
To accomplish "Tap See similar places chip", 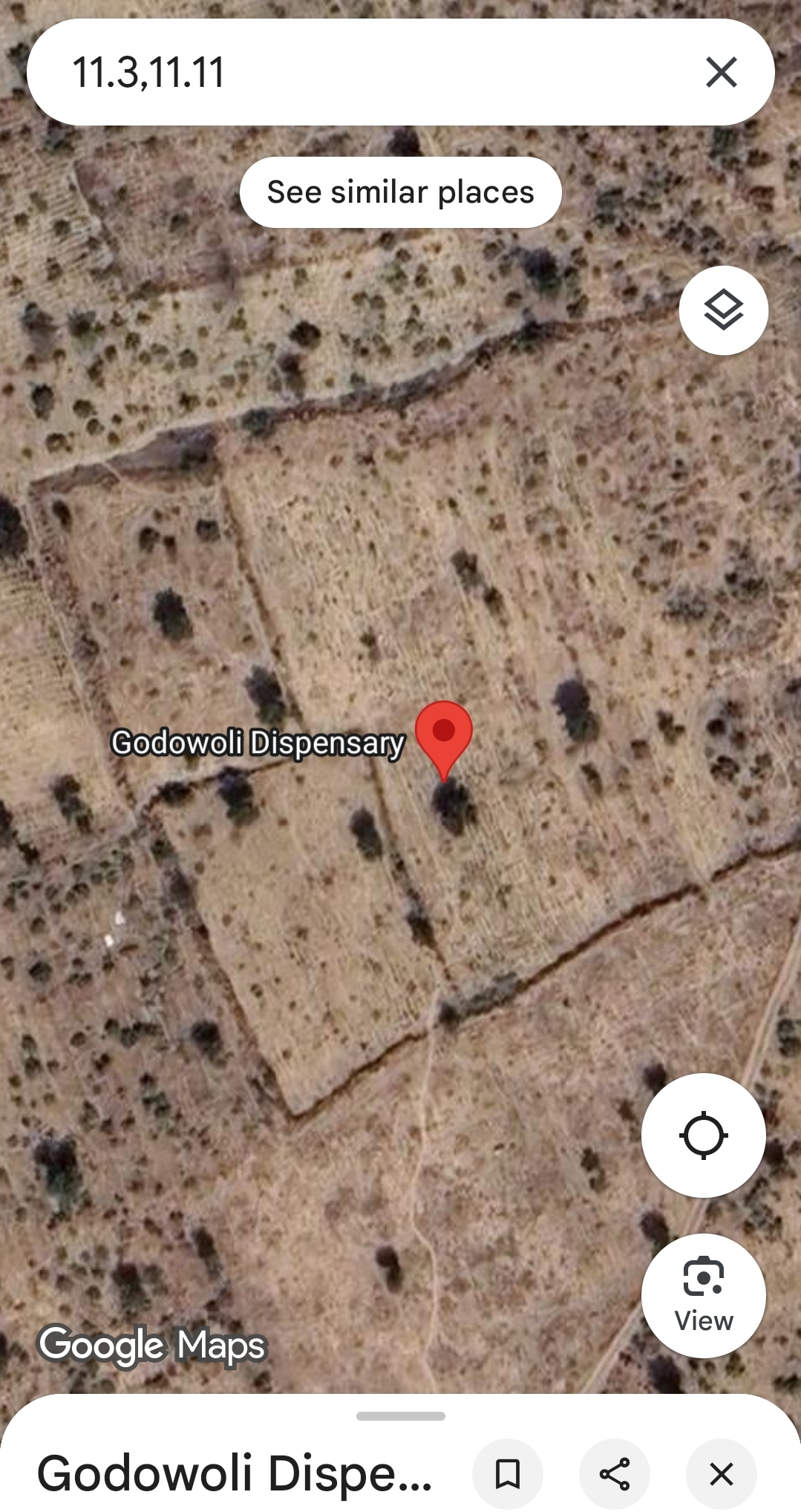I will pyautogui.click(x=401, y=192).
